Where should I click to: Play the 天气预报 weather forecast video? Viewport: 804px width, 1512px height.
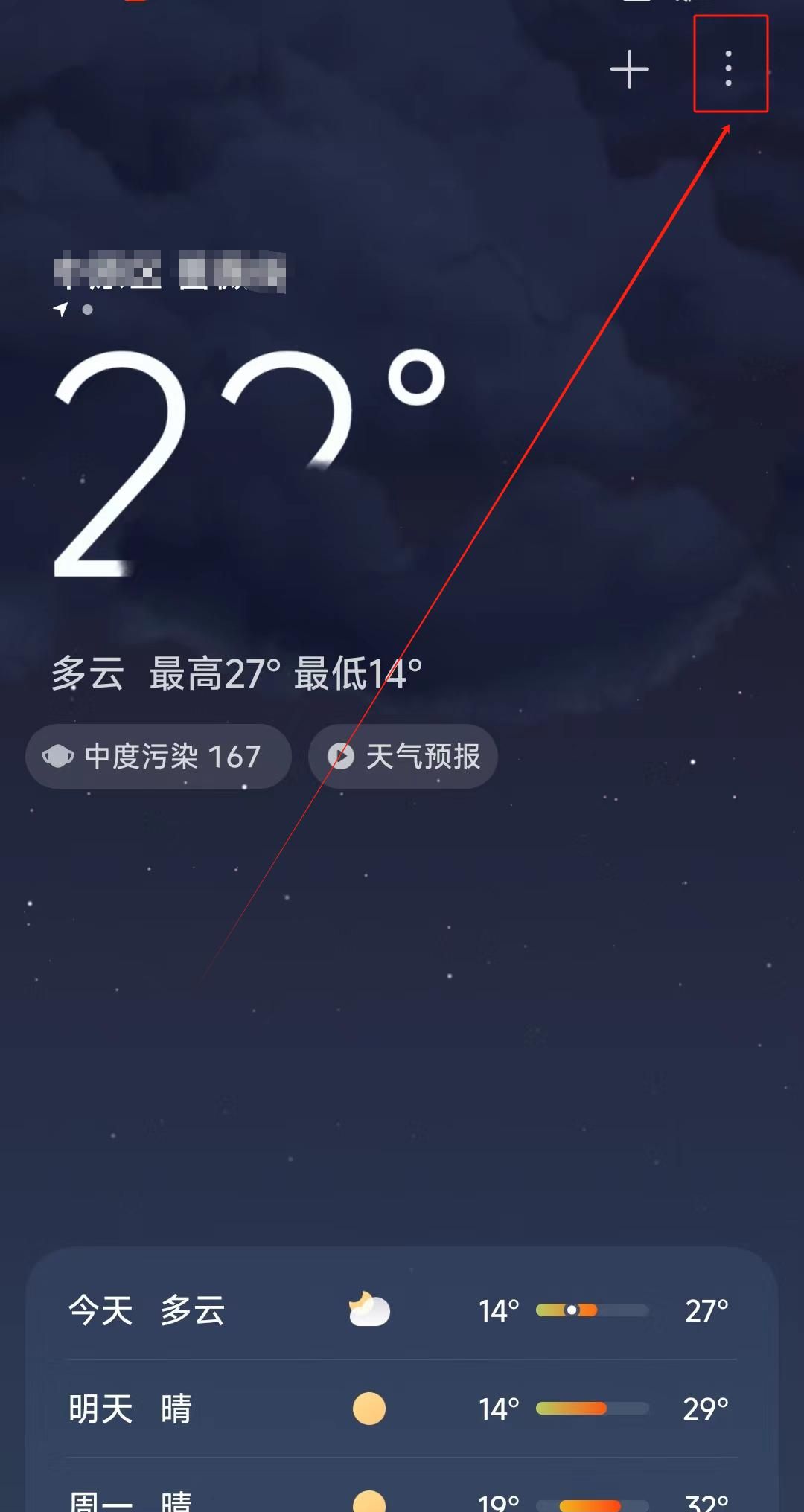(402, 757)
